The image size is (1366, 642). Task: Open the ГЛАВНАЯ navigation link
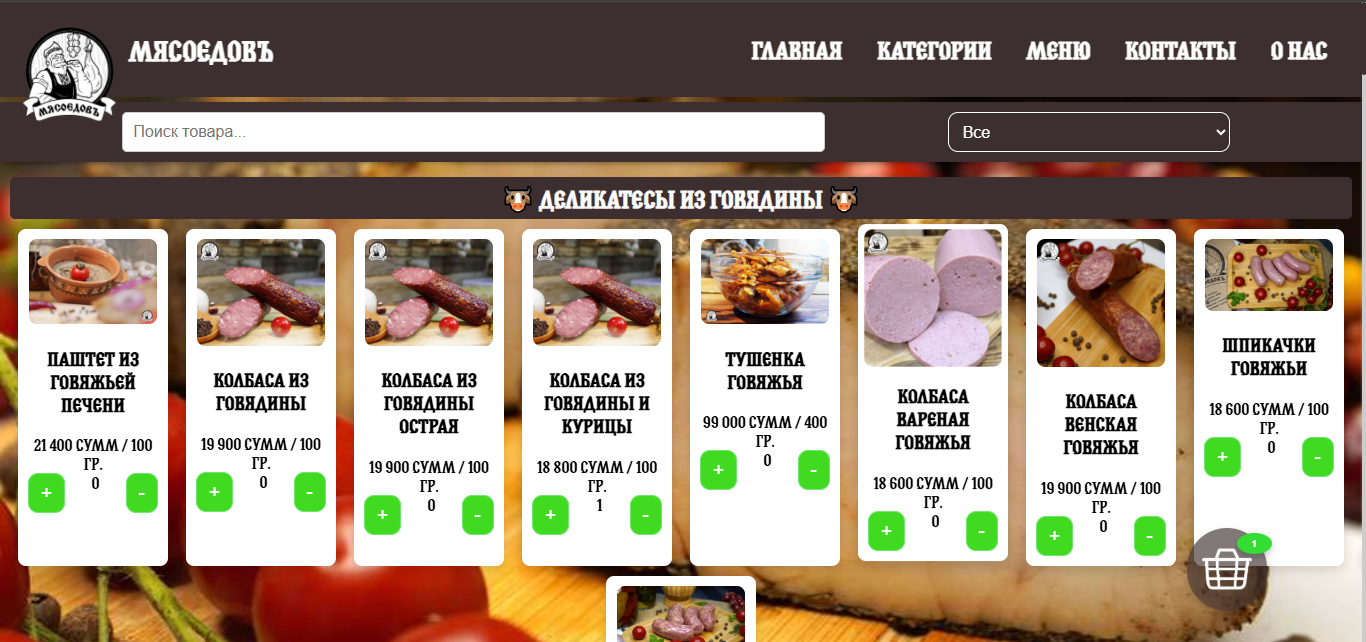796,51
